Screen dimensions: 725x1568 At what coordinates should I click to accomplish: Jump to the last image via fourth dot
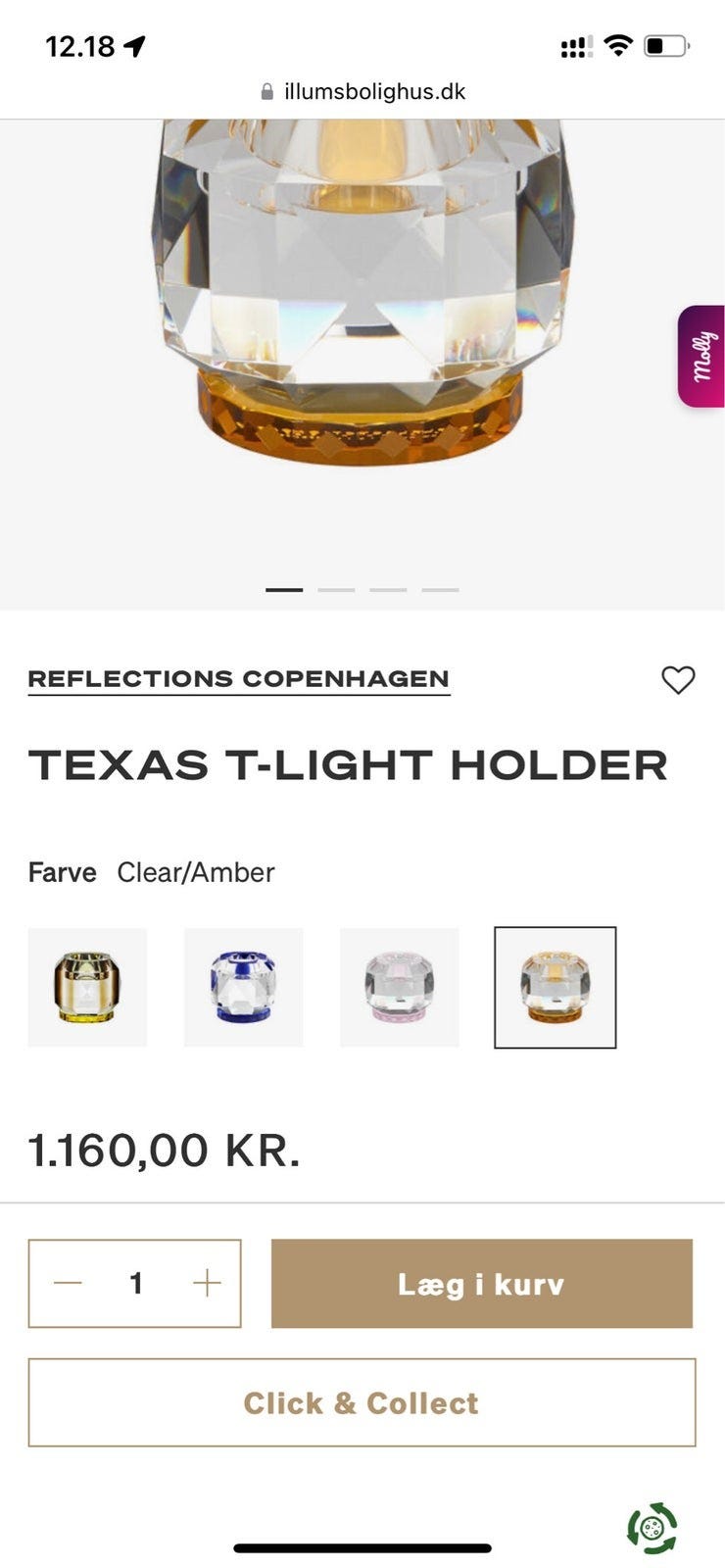[440, 590]
